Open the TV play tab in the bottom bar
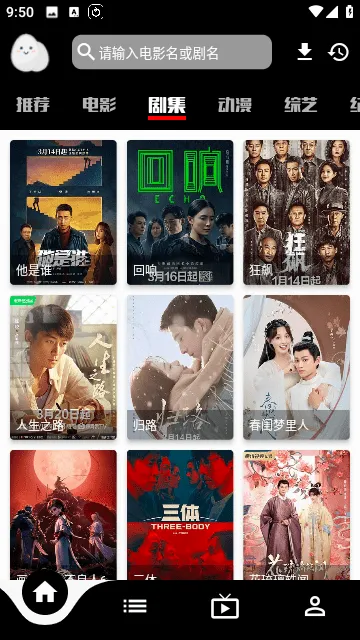This screenshot has height=640, width=360. pos(225,606)
